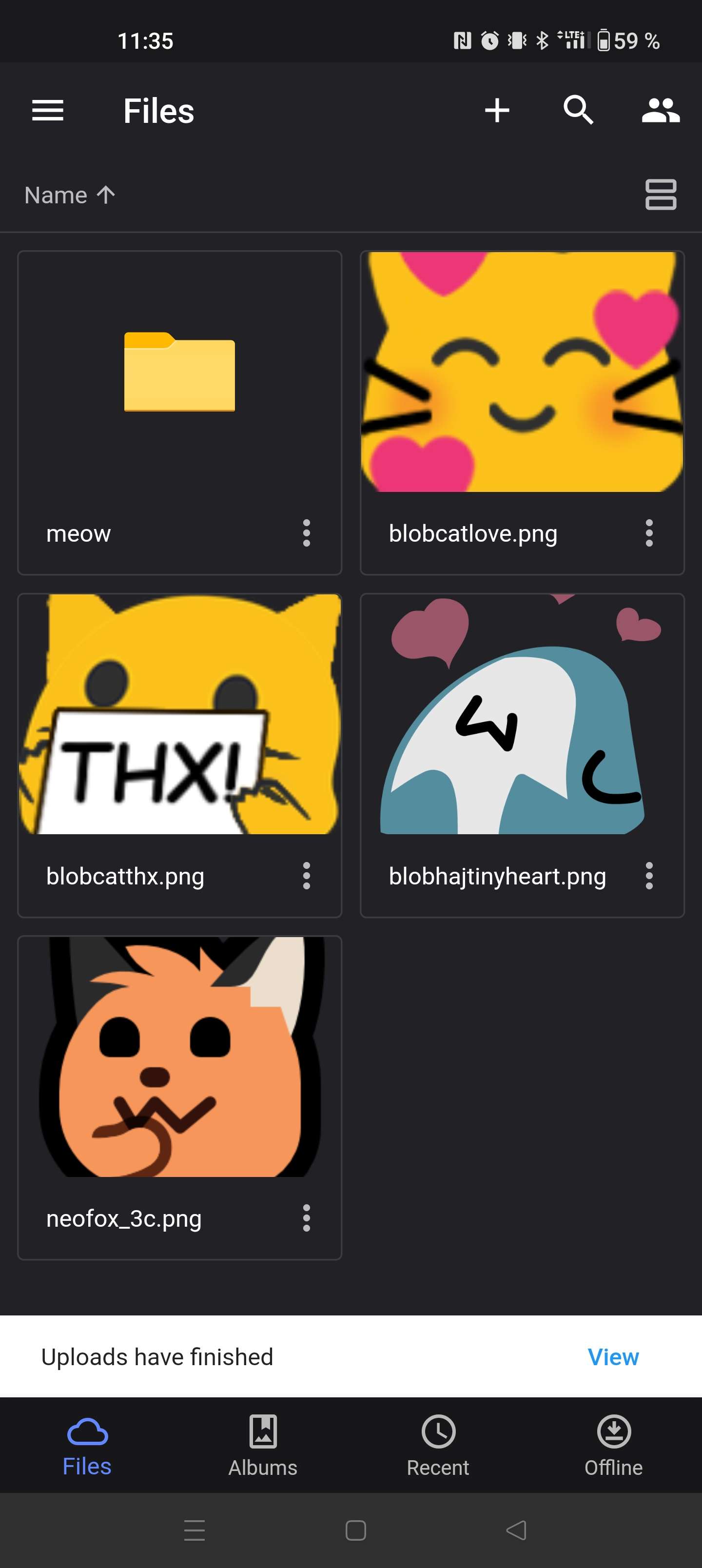Open the contacts/people icon
This screenshot has width=702, height=1568.
tap(661, 111)
